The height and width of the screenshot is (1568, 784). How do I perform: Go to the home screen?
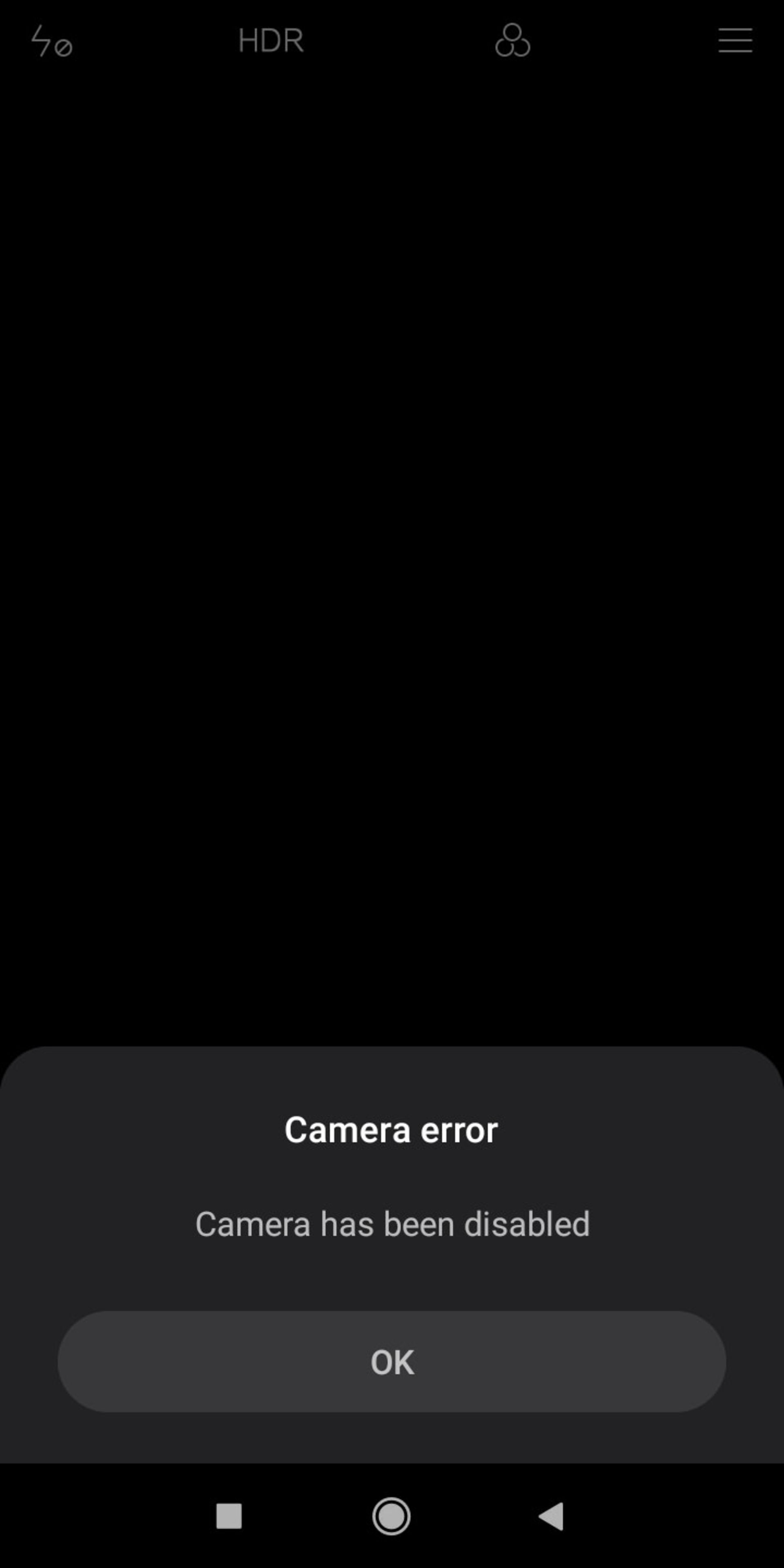[392, 1516]
